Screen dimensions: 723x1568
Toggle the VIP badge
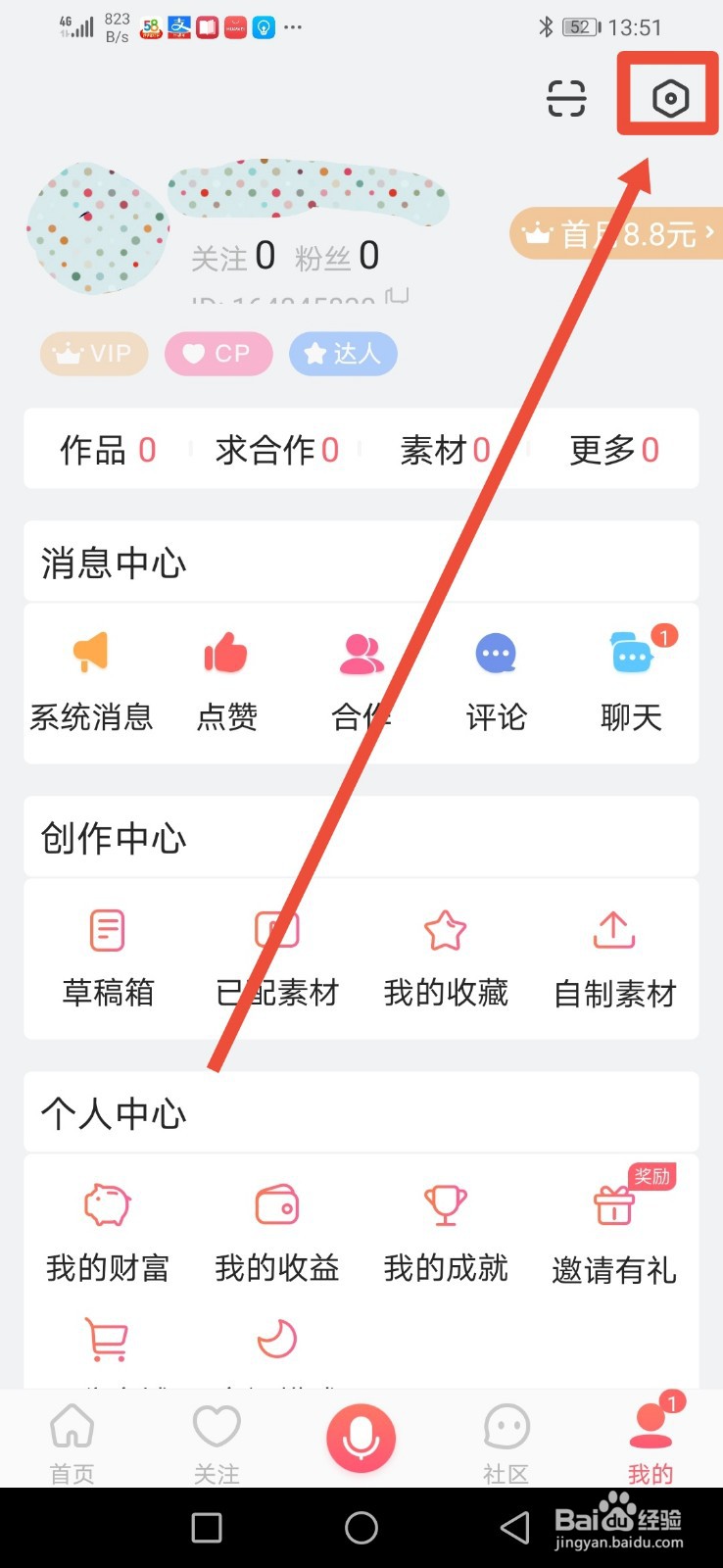[x=94, y=353]
